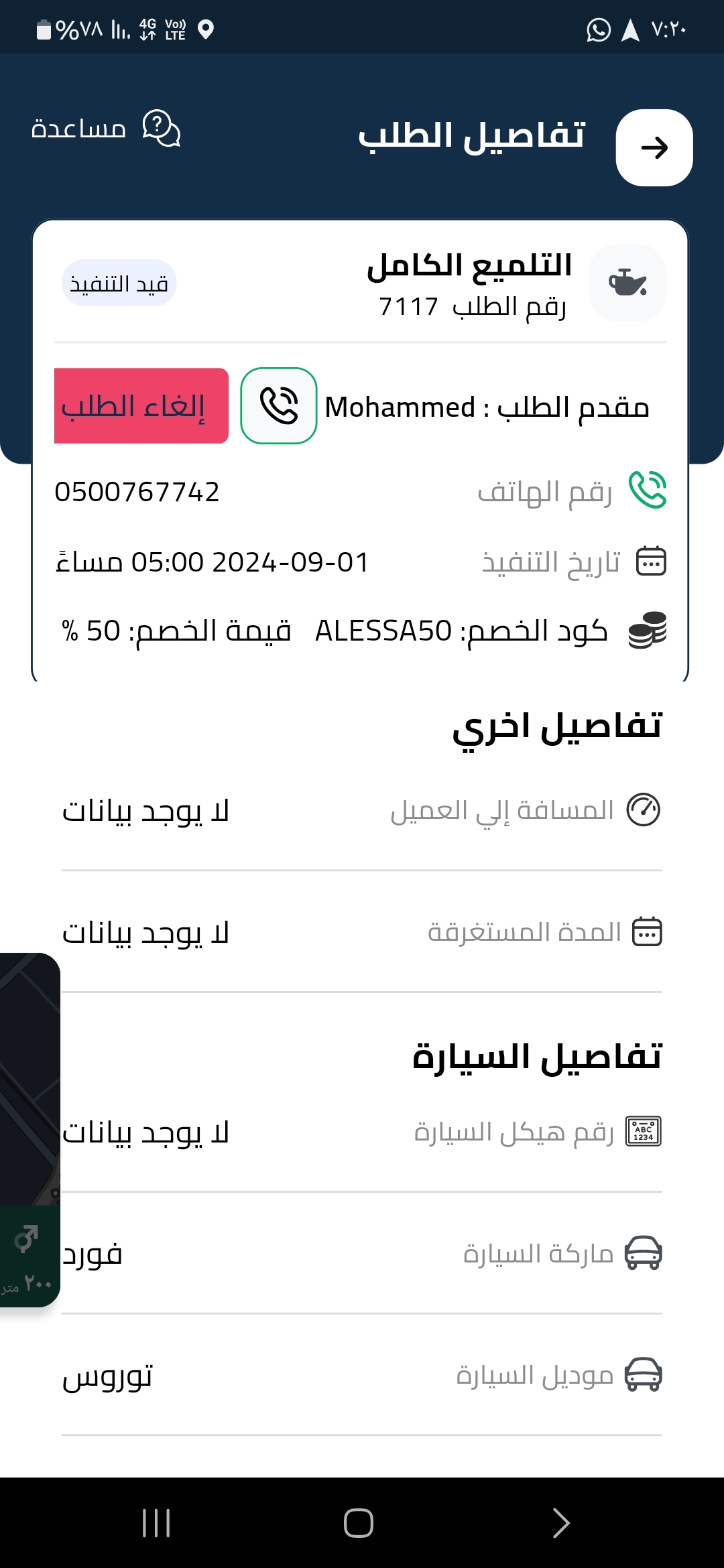
Task: Call Mohammed using the phone icon button
Action: tap(279, 405)
